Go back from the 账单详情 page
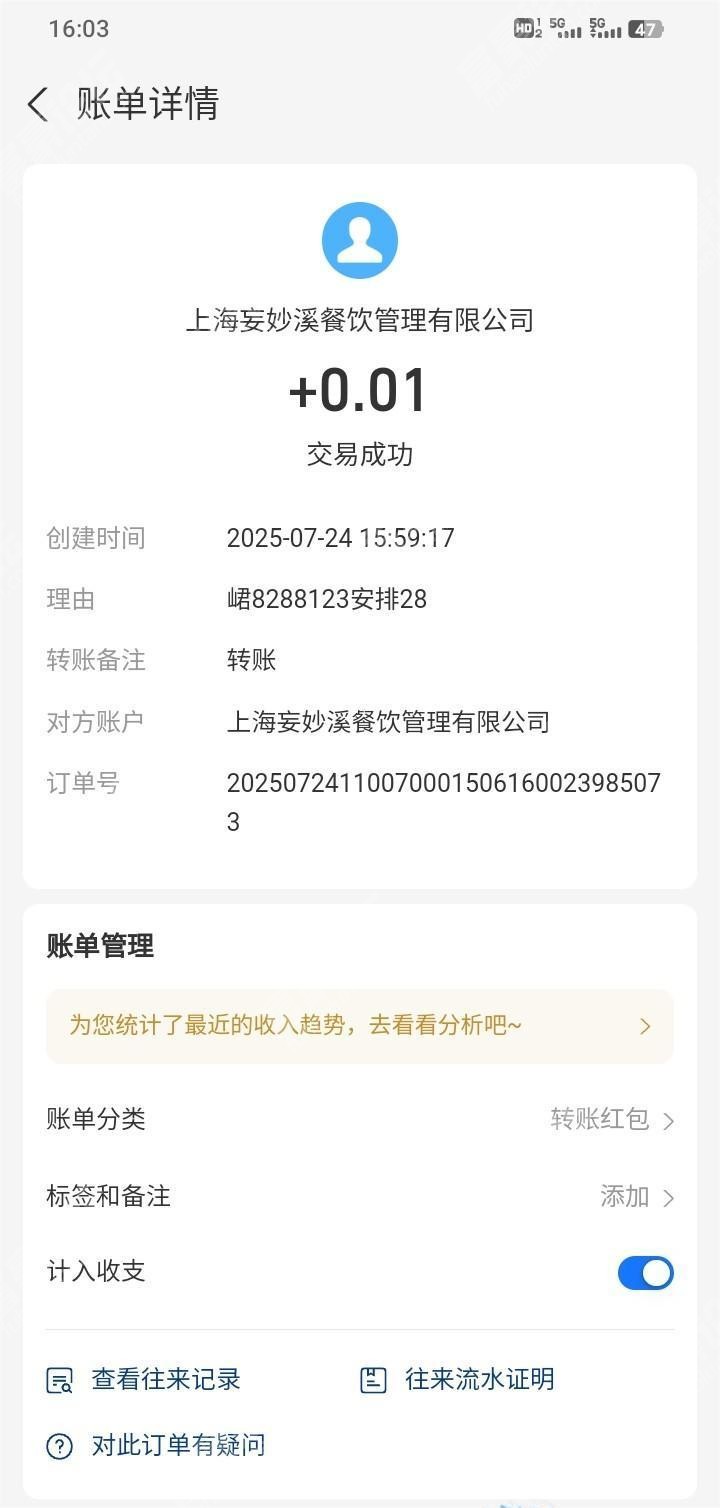Image resolution: width=720 pixels, height=1508 pixels. (38, 104)
